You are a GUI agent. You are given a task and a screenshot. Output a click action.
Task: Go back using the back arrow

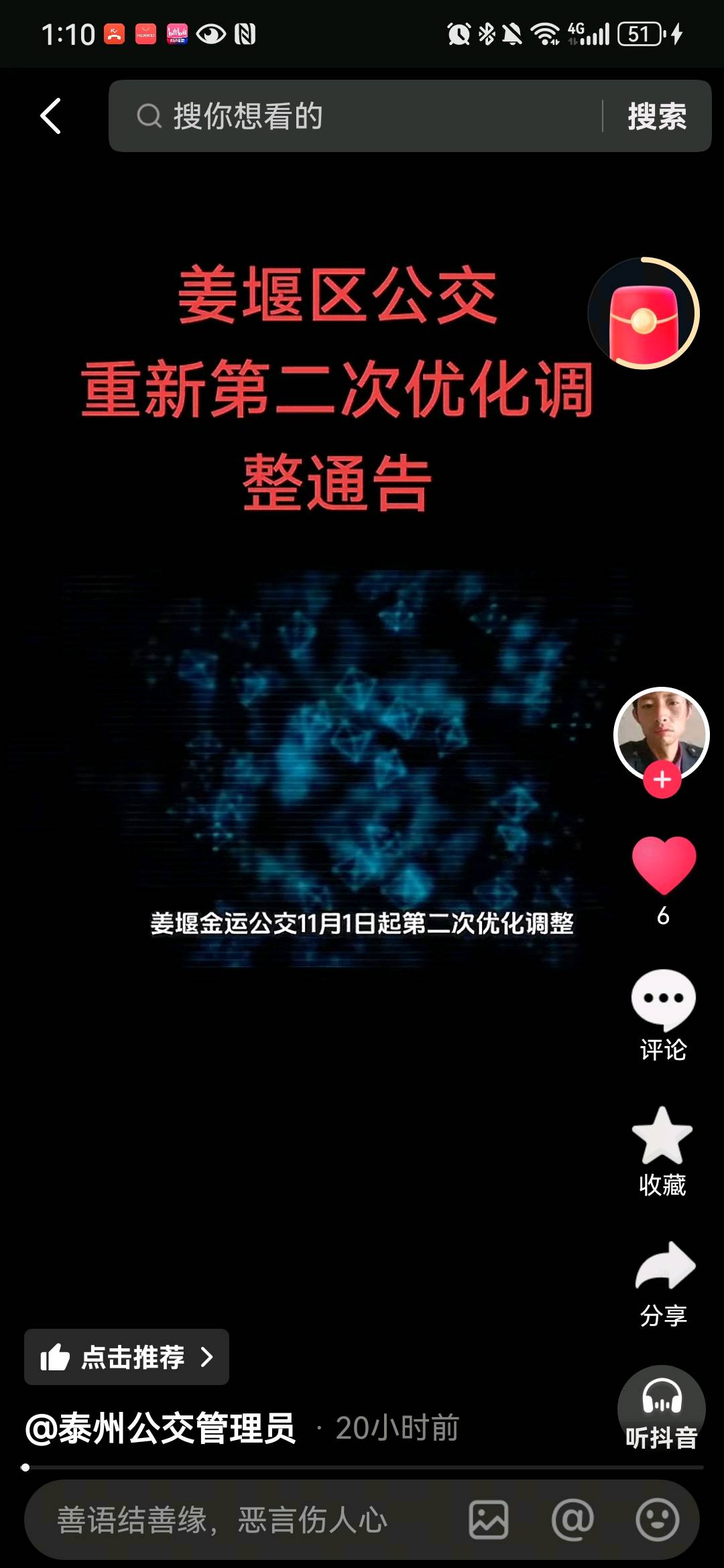[51, 116]
